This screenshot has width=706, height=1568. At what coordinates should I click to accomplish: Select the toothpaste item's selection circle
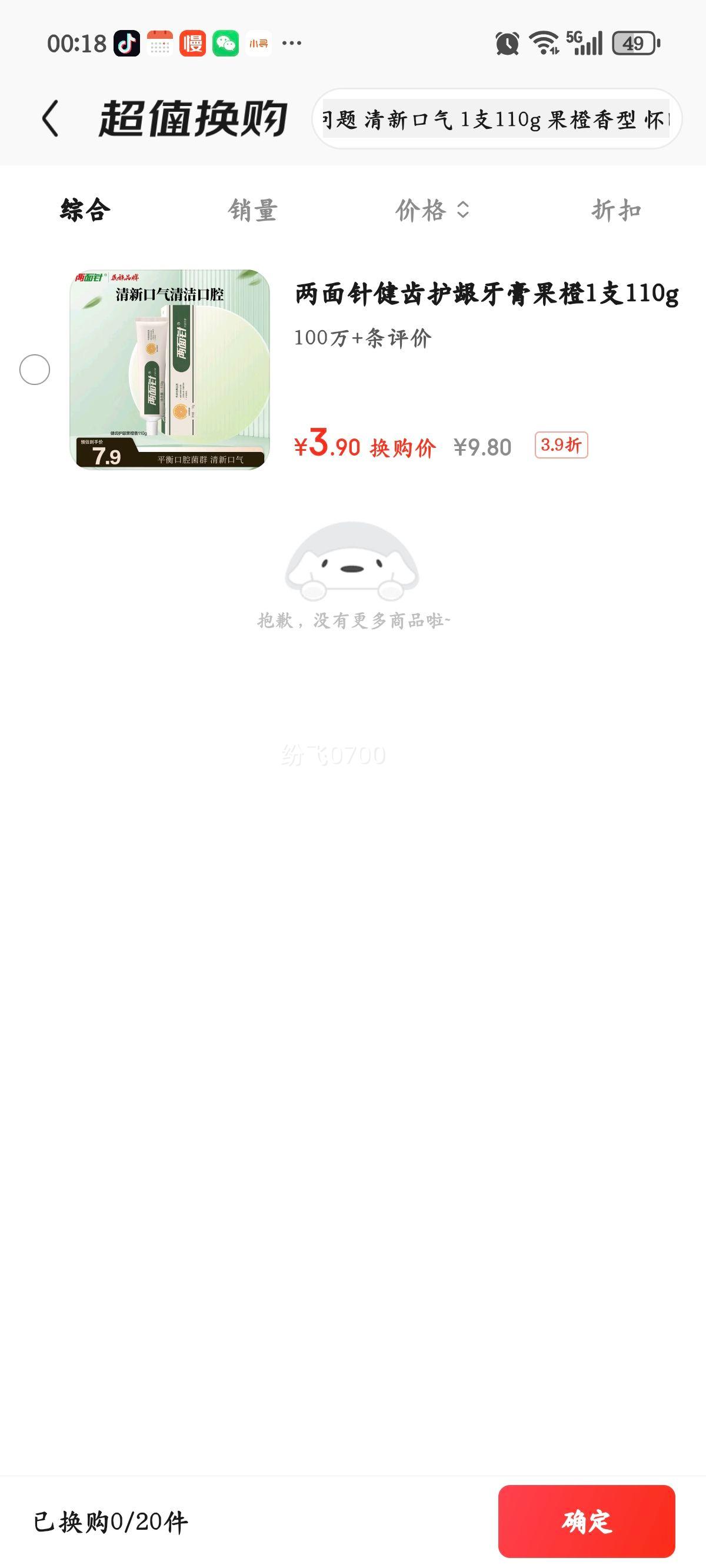pos(35,370)
